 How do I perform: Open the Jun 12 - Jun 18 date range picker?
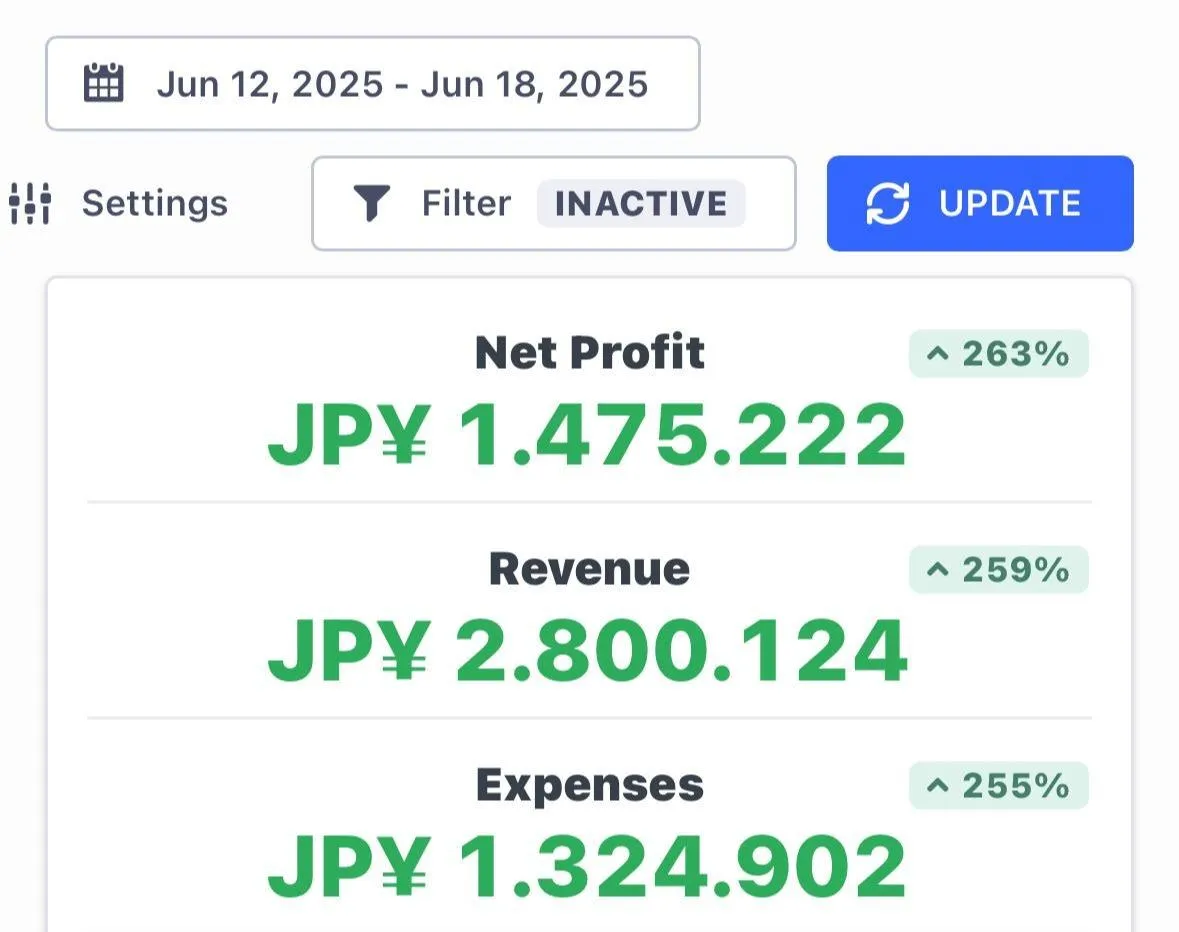pyautogui.click(x=372, y=84)
